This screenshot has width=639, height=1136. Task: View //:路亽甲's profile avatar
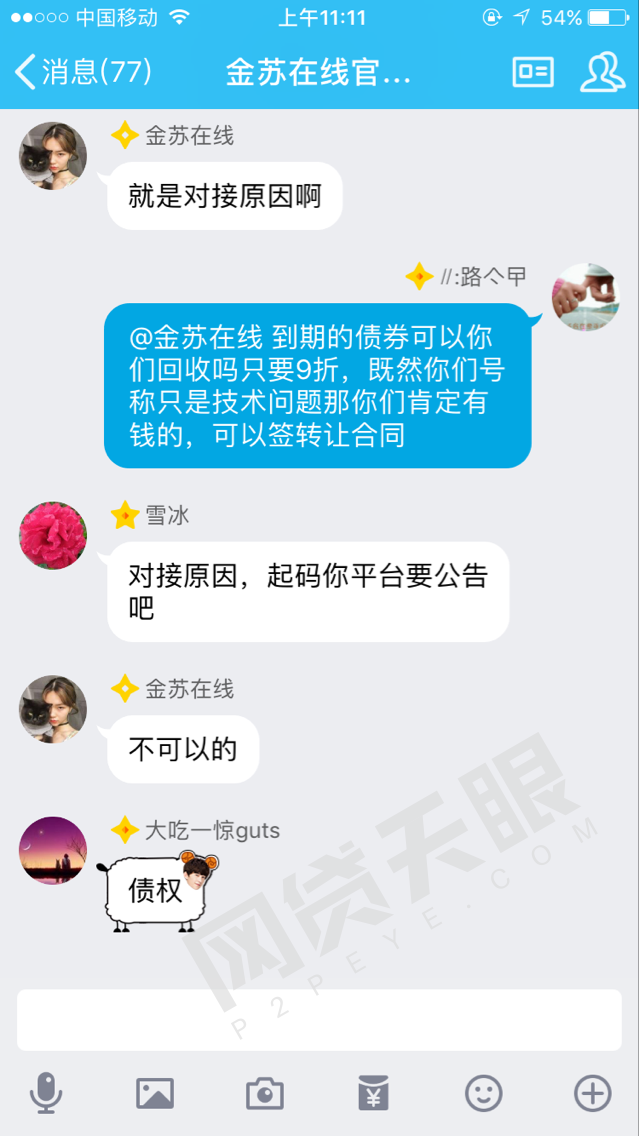pyautogui.click(x=586, y=296)
